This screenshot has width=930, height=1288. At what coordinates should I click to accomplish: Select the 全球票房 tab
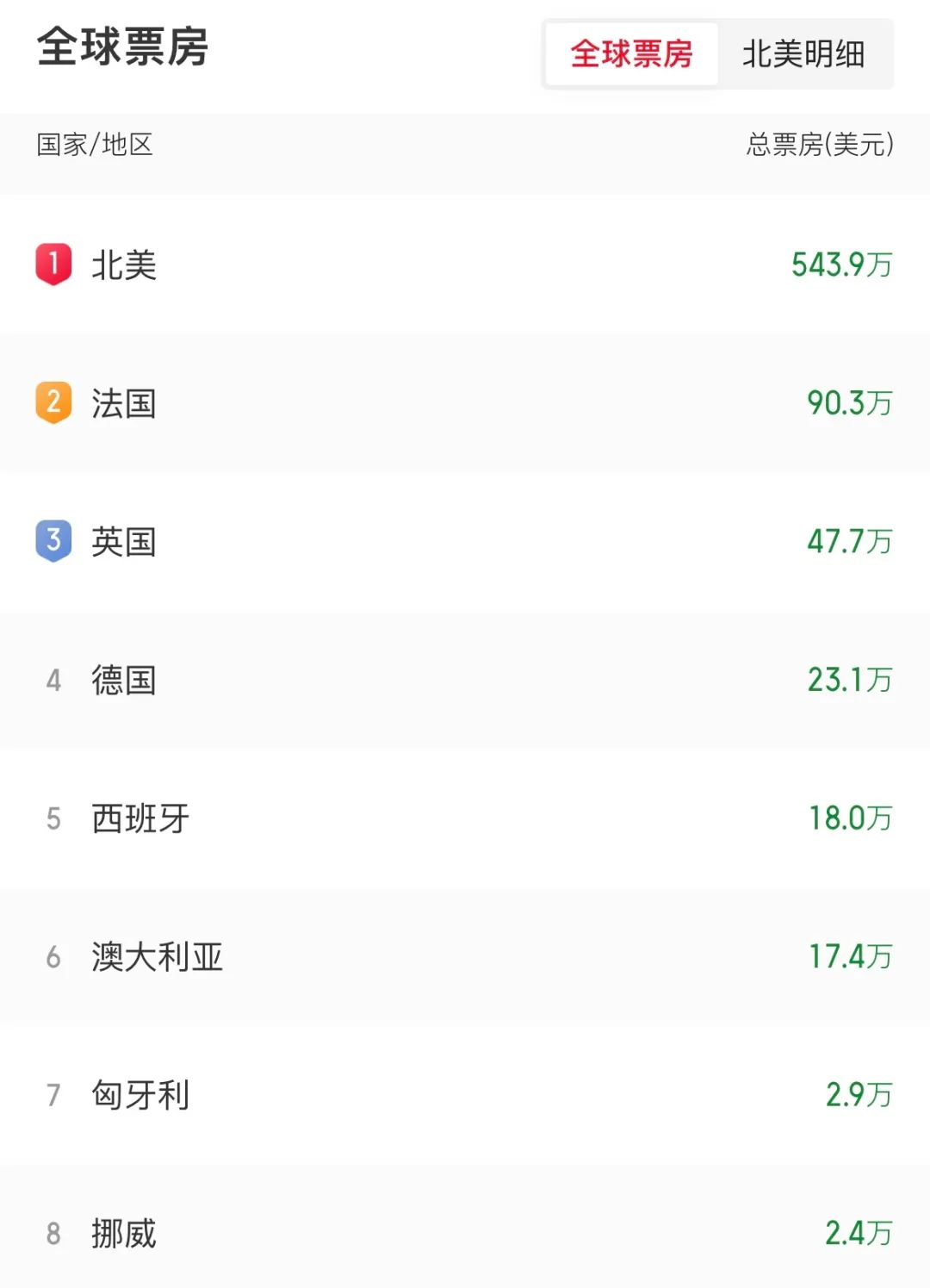(631, 54)
